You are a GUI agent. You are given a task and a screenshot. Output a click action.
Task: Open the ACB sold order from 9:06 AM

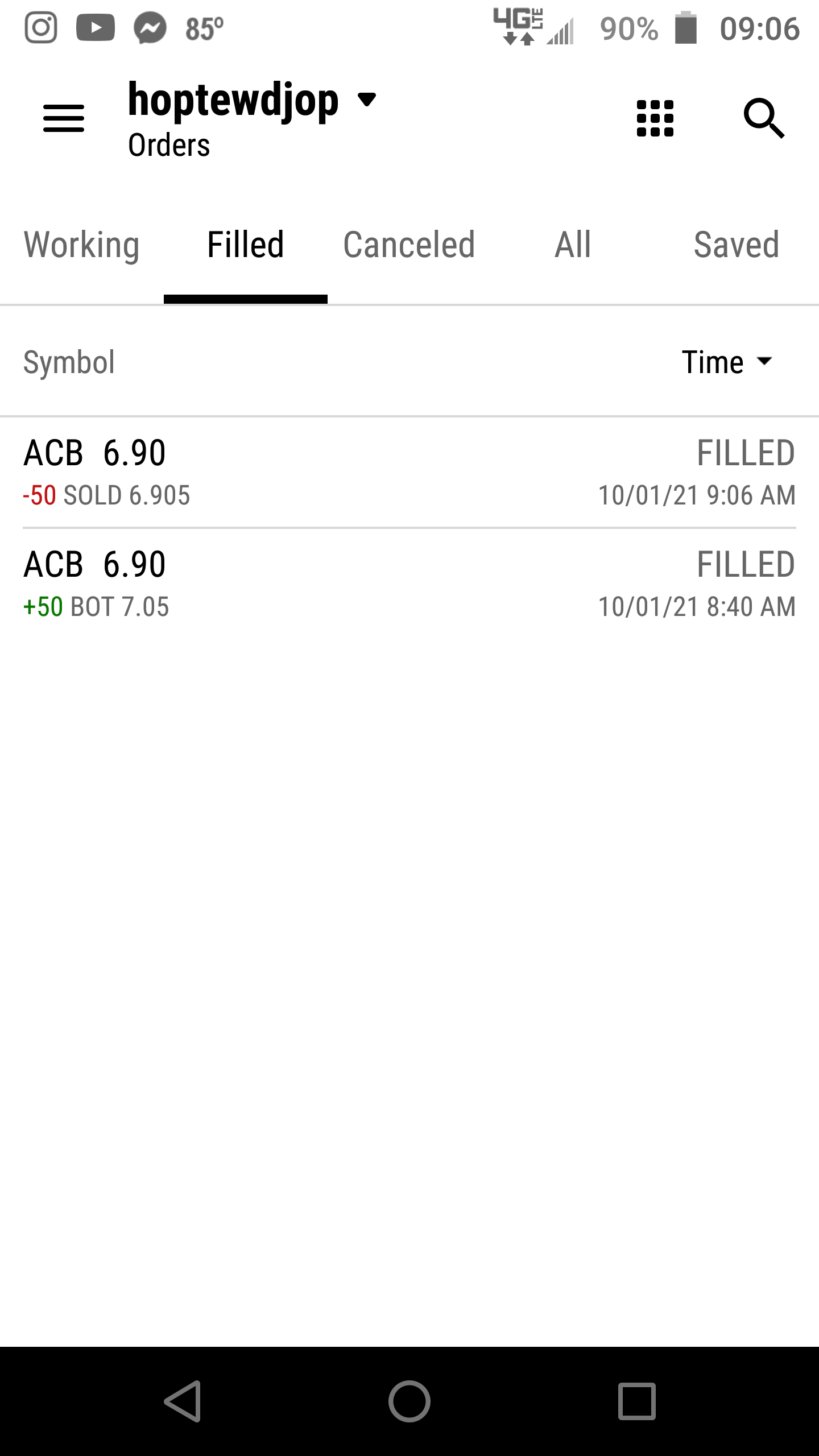(x=409, y=473)
